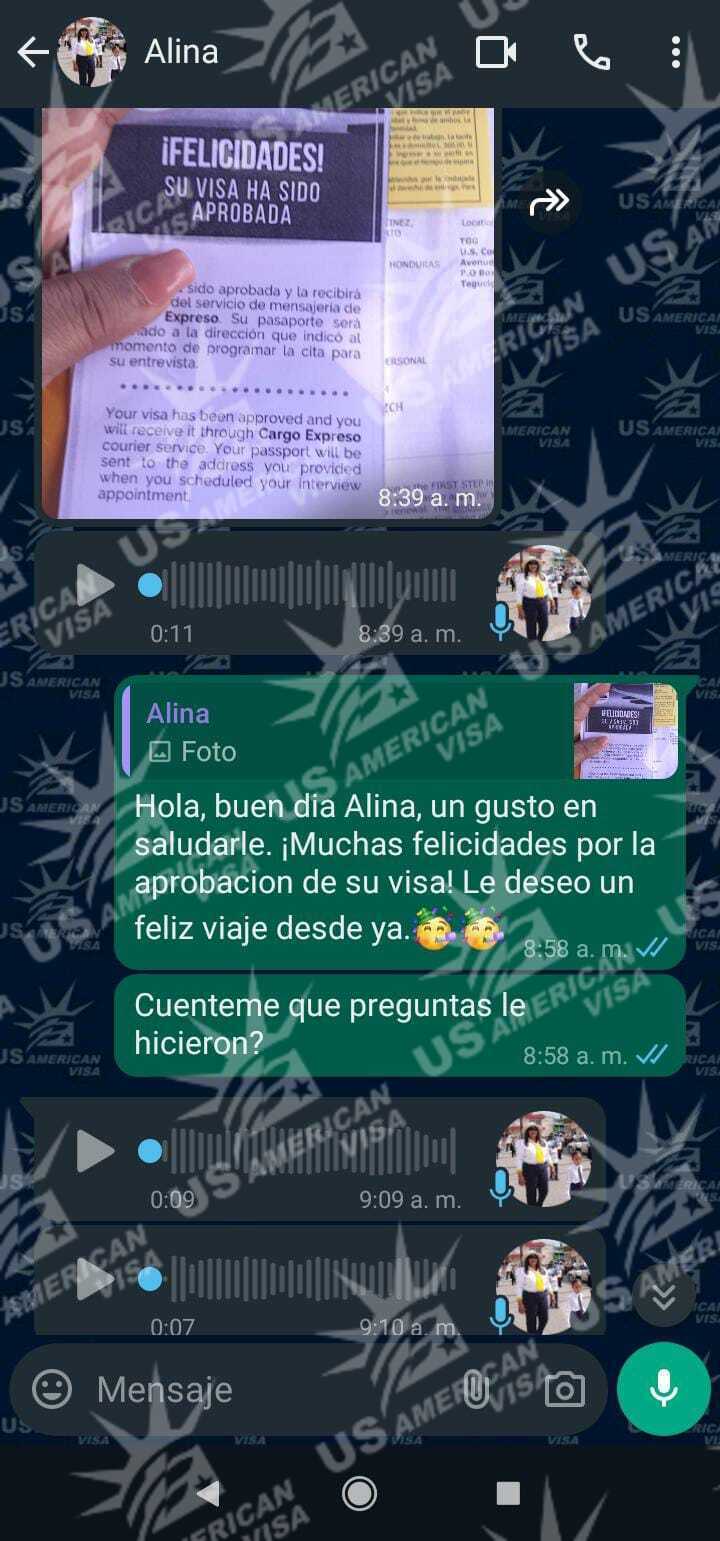The image size is (720, 1541).
Task: Attach a file with the paperclip
Action: tap(477, 1389)
